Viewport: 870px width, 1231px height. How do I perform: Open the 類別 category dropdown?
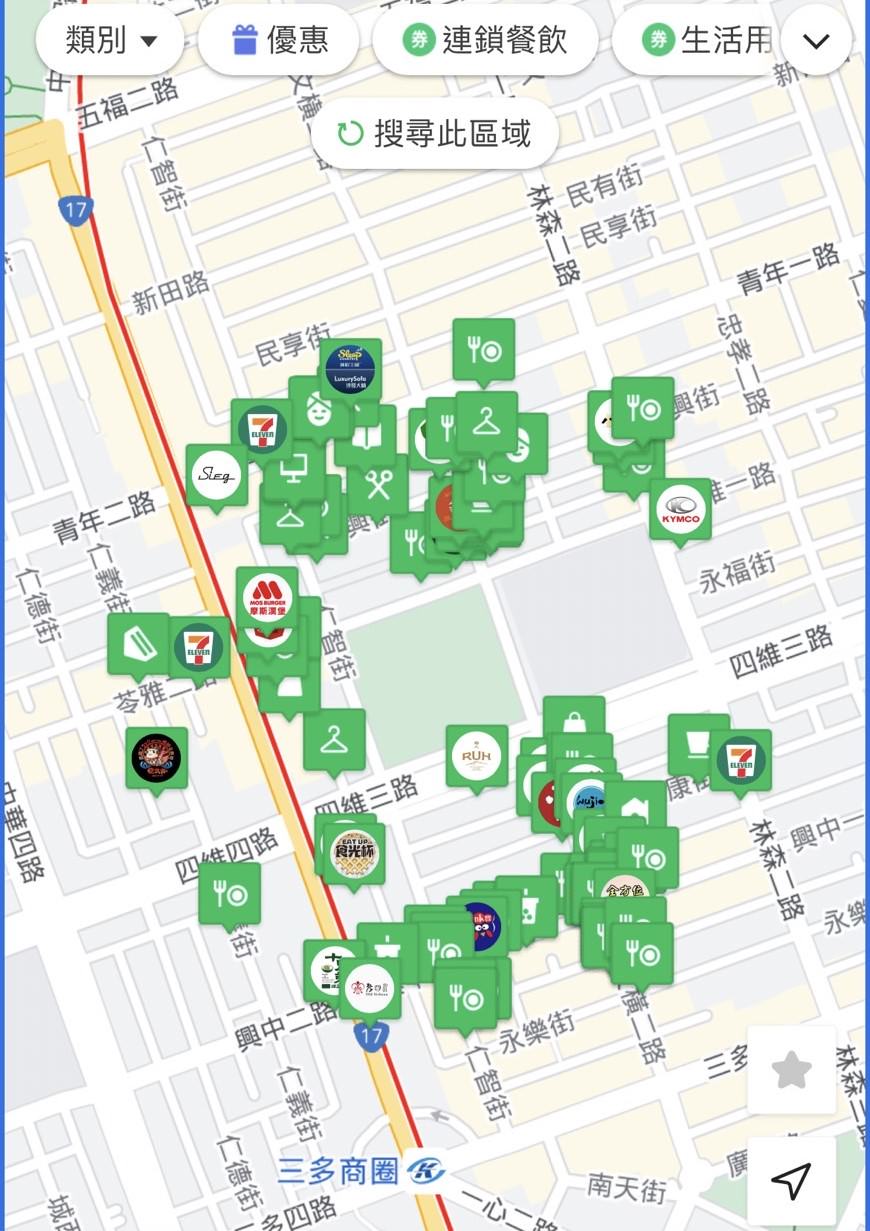(111, 41)
